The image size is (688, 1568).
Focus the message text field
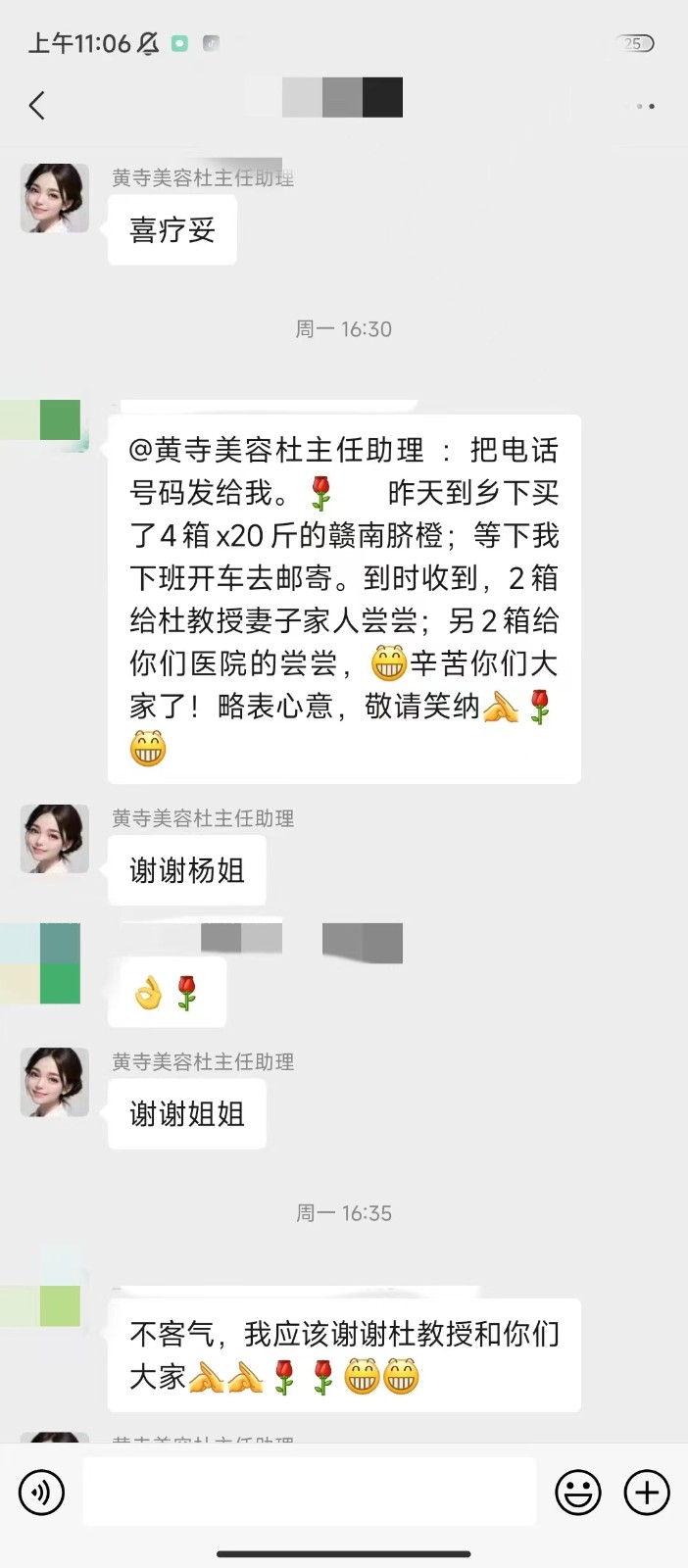click(x=309, y=1492)
